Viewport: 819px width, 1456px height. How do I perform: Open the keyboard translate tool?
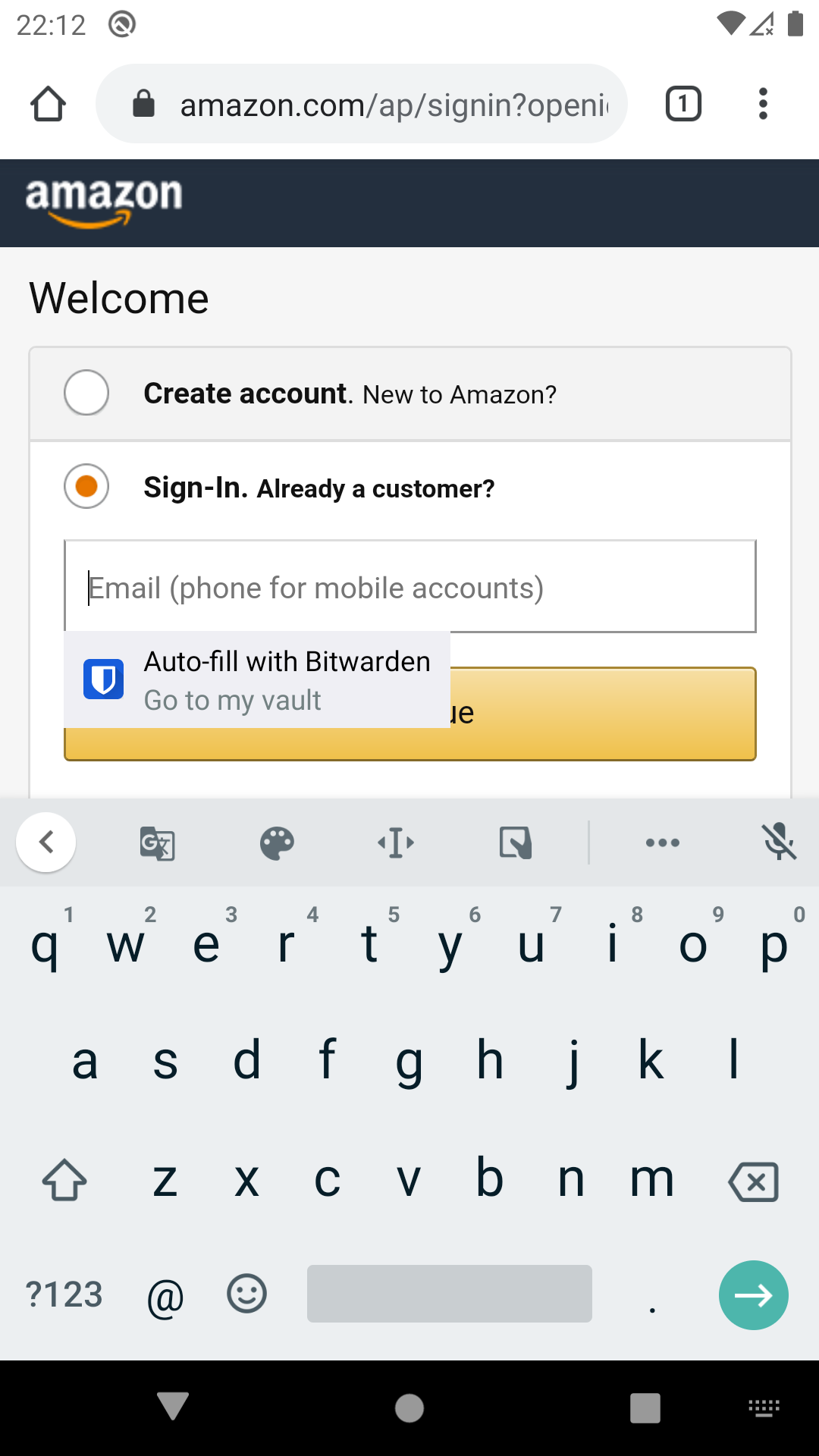click(158, 843)
